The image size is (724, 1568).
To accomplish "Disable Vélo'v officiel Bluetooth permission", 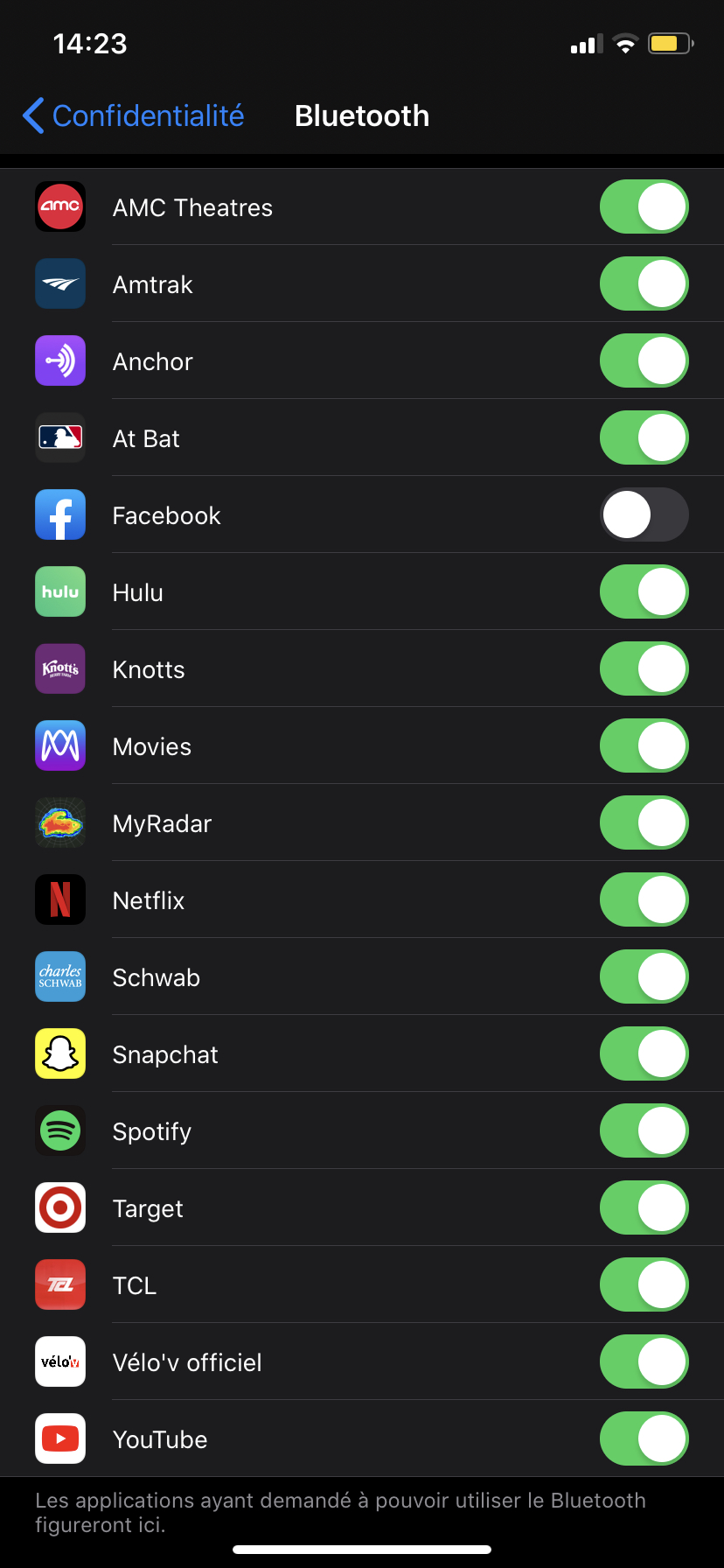I will (x=644, y=1362).
